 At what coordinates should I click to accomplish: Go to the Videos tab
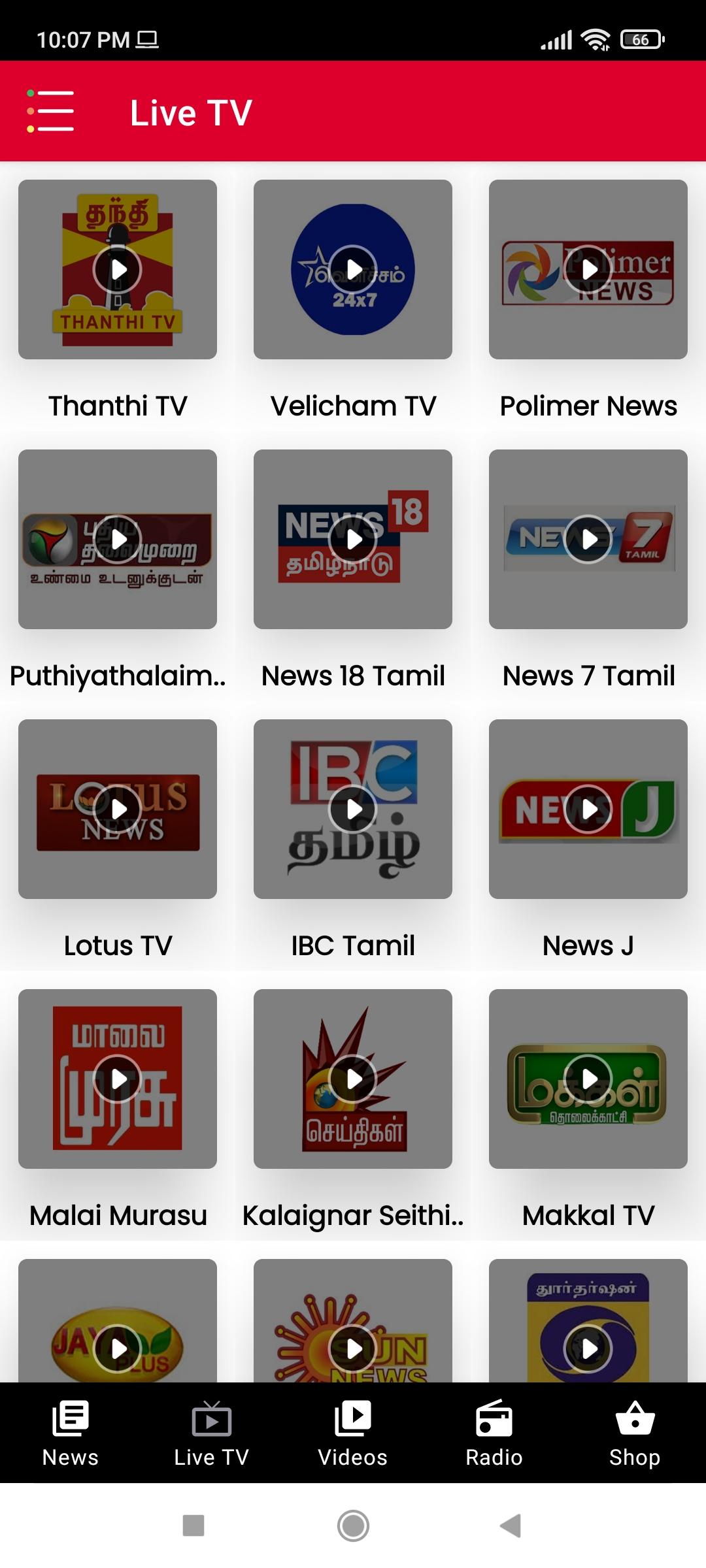point(353,1433)
